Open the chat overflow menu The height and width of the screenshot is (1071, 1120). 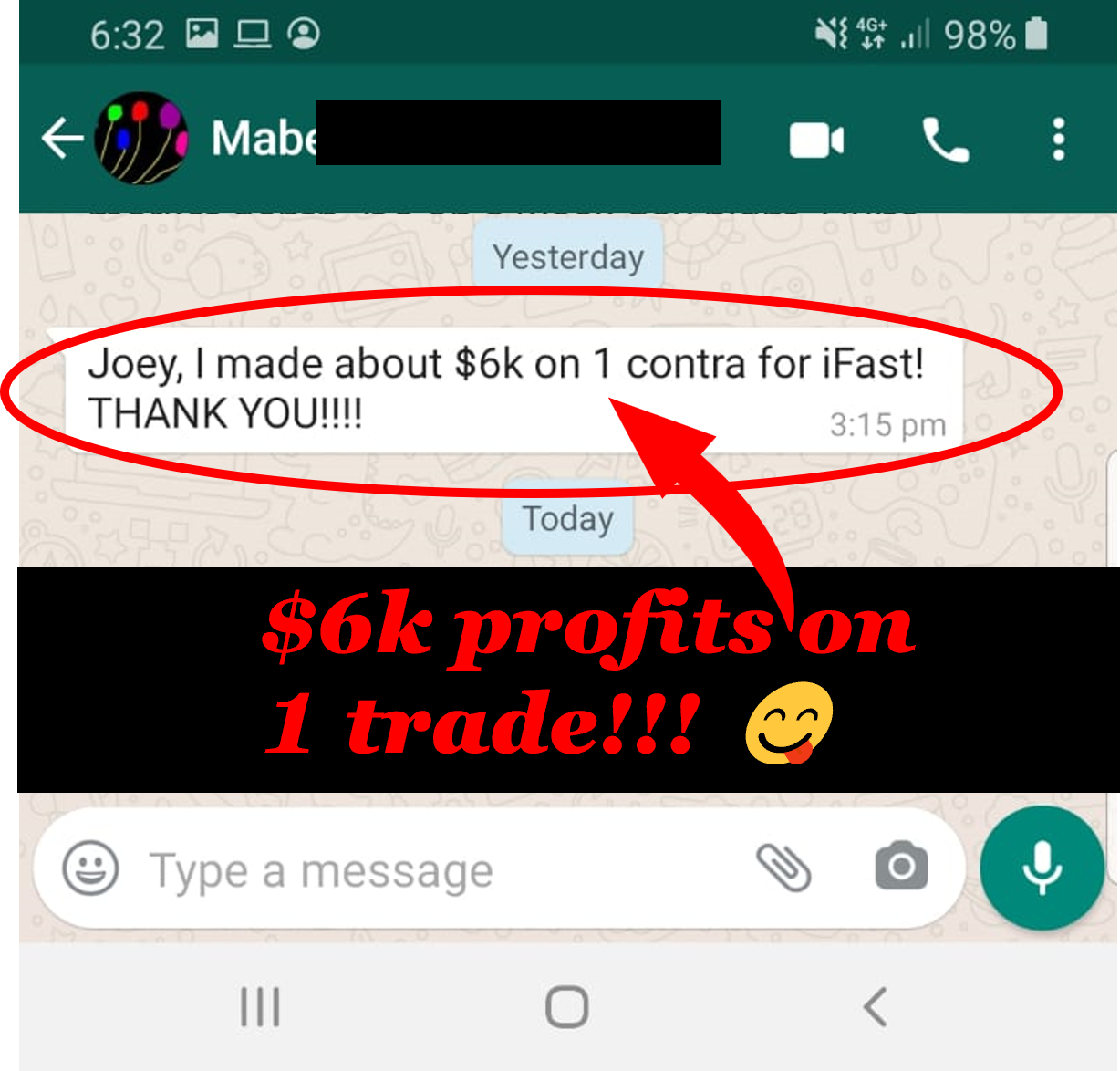point(1058,140)
